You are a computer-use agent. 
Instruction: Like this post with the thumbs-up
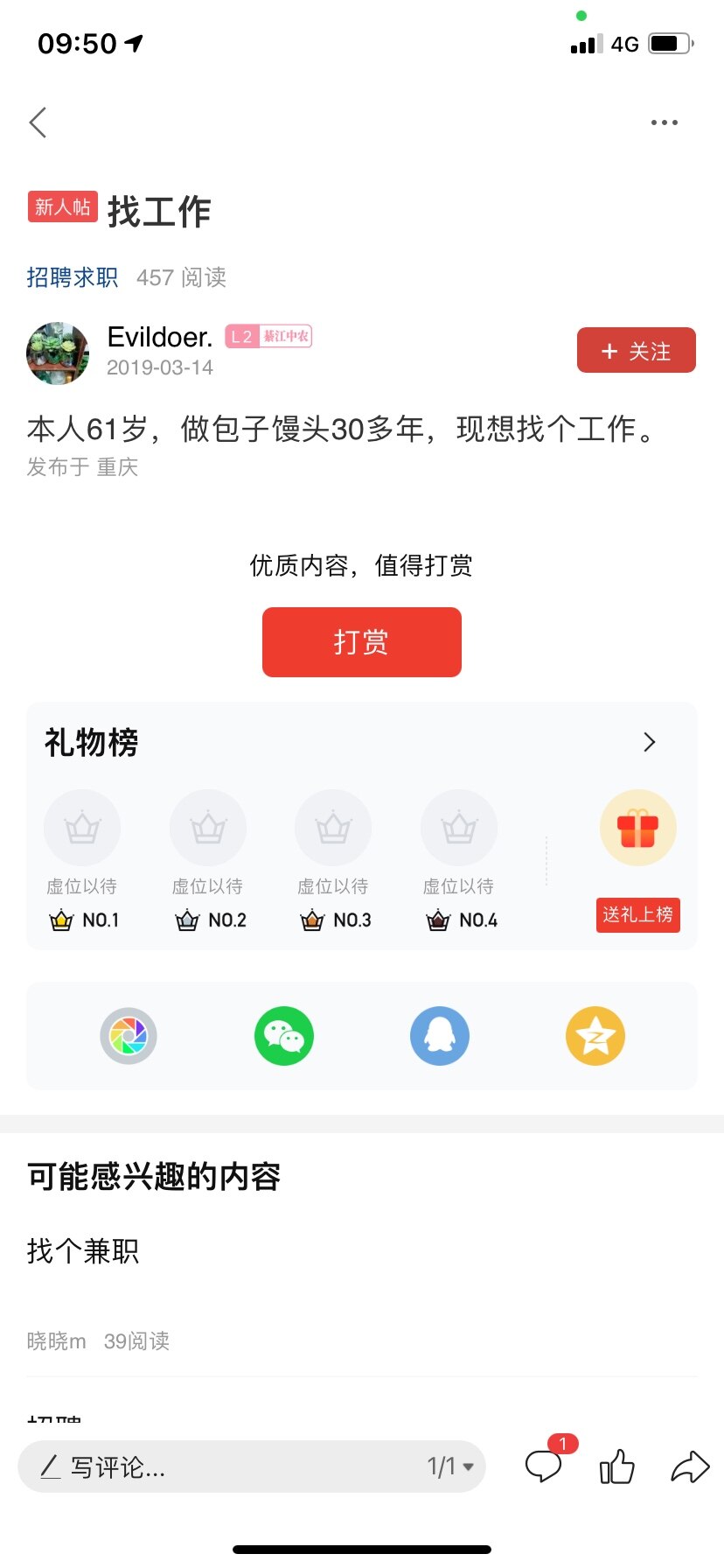(616, 1466)
